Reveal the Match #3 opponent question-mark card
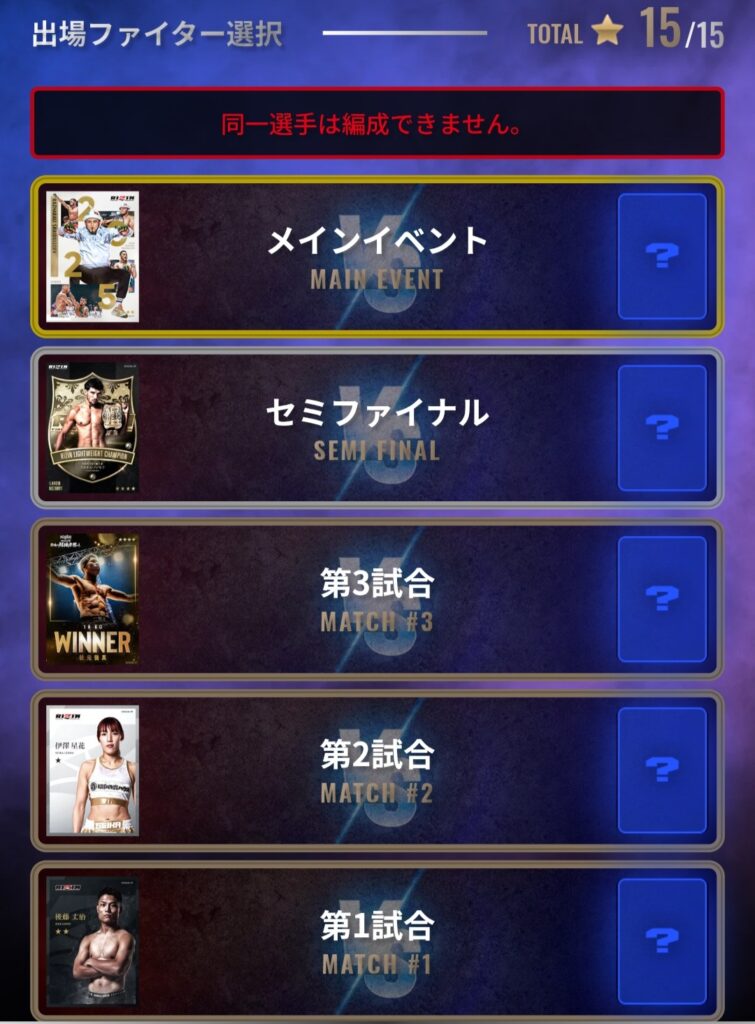The width and height of the screenshot is (755, 1024). (662, 599)
